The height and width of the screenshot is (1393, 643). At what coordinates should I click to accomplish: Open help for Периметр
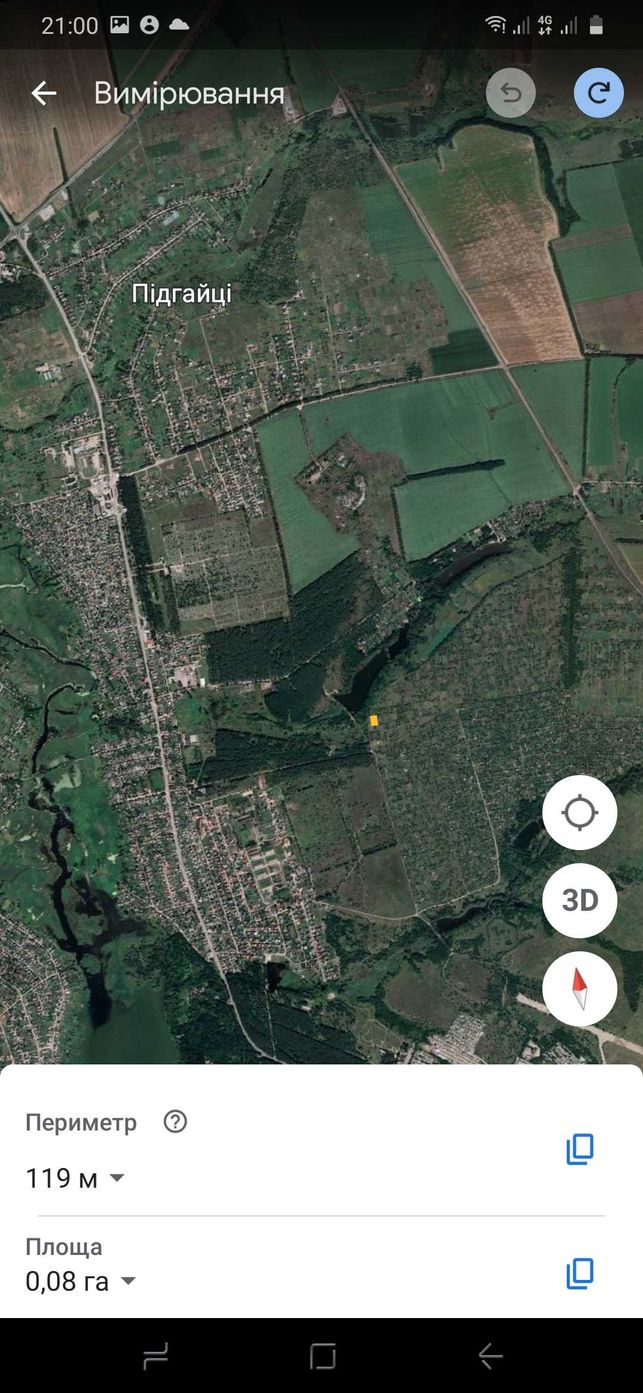[175, 1122]
